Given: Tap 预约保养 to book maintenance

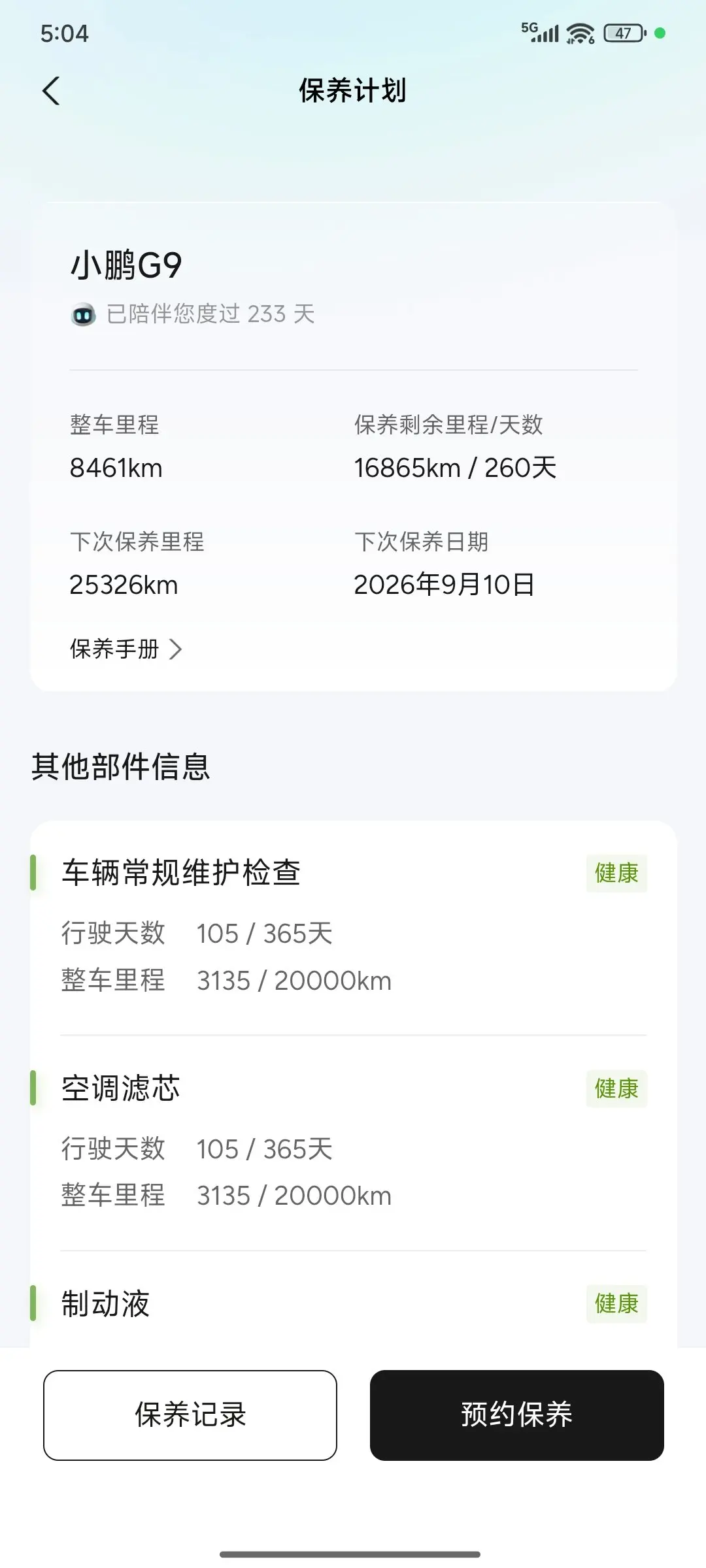Looking at the screenshot, I should (516, 1415).
